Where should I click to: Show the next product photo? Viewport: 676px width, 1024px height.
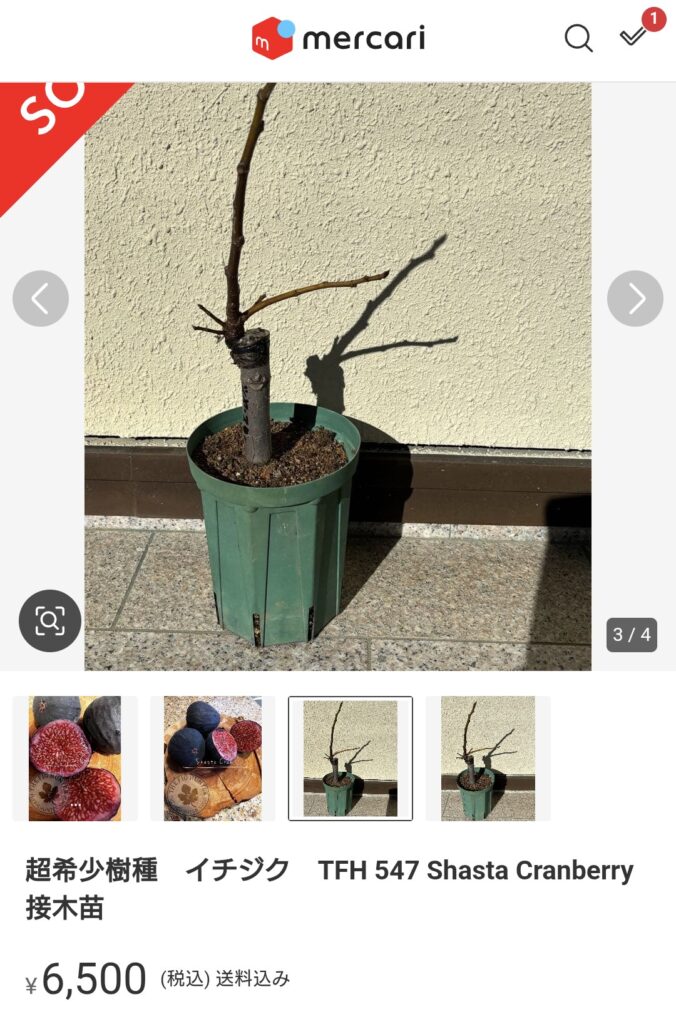(x=635, y=298)
